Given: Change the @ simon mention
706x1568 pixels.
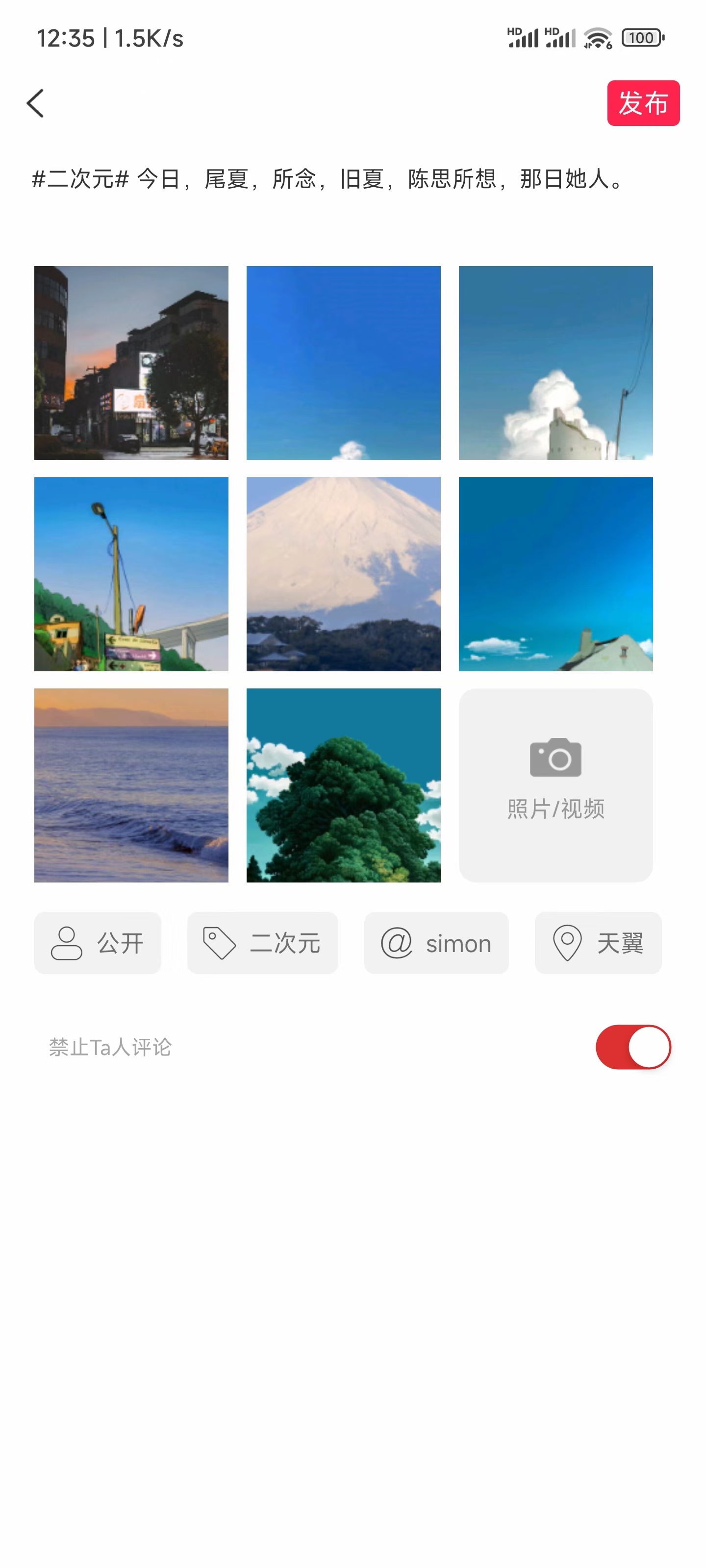Looking at the screenshot, I should (x=436, y=943).
